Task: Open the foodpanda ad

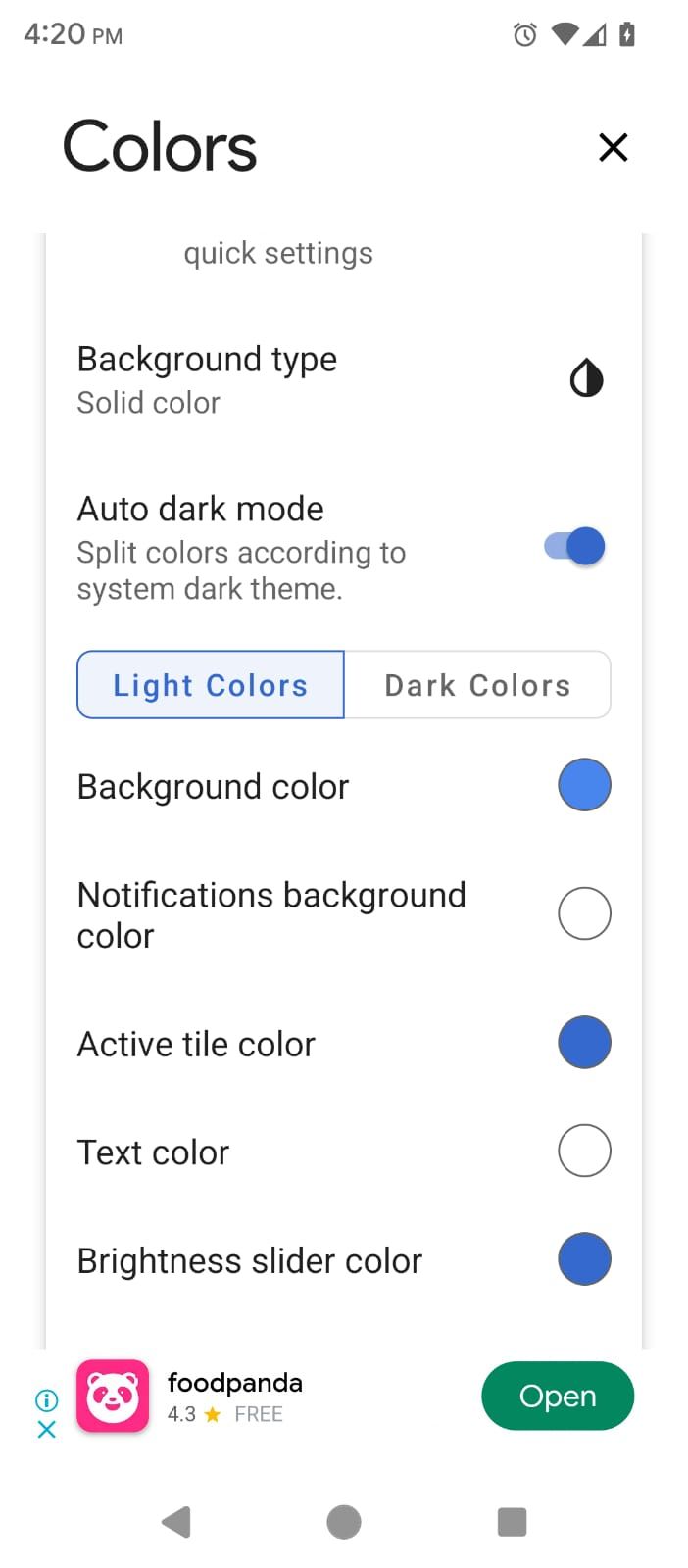Action: (557, 1396)
